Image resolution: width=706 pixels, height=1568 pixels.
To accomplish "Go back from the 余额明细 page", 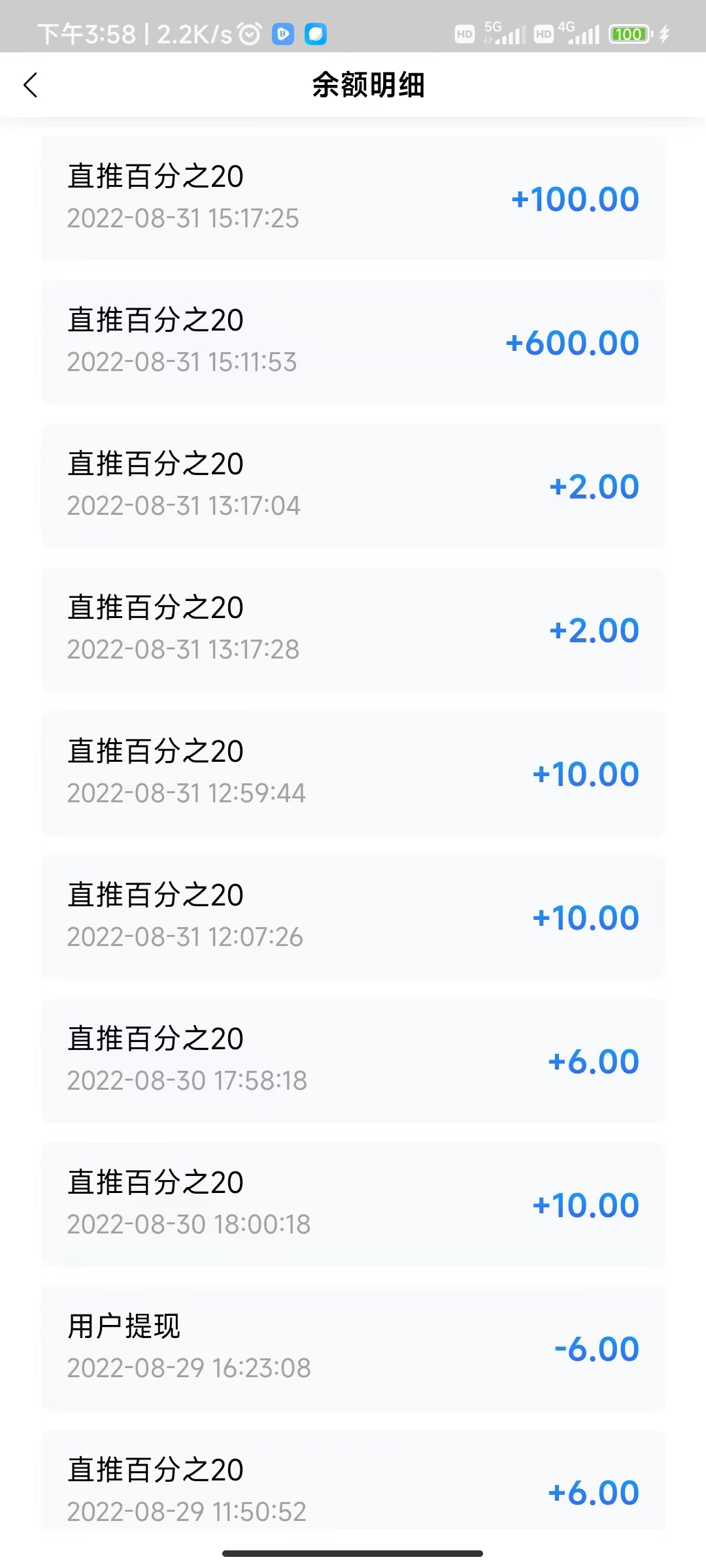I will point(30,85).
